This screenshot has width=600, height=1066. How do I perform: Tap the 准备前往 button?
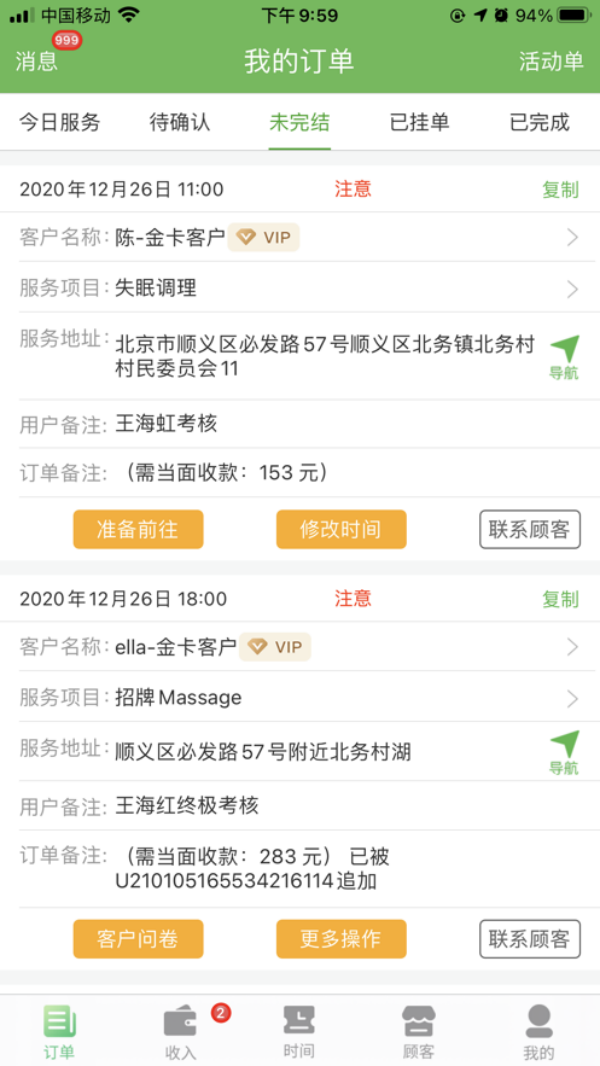click(x=138, y=530)
